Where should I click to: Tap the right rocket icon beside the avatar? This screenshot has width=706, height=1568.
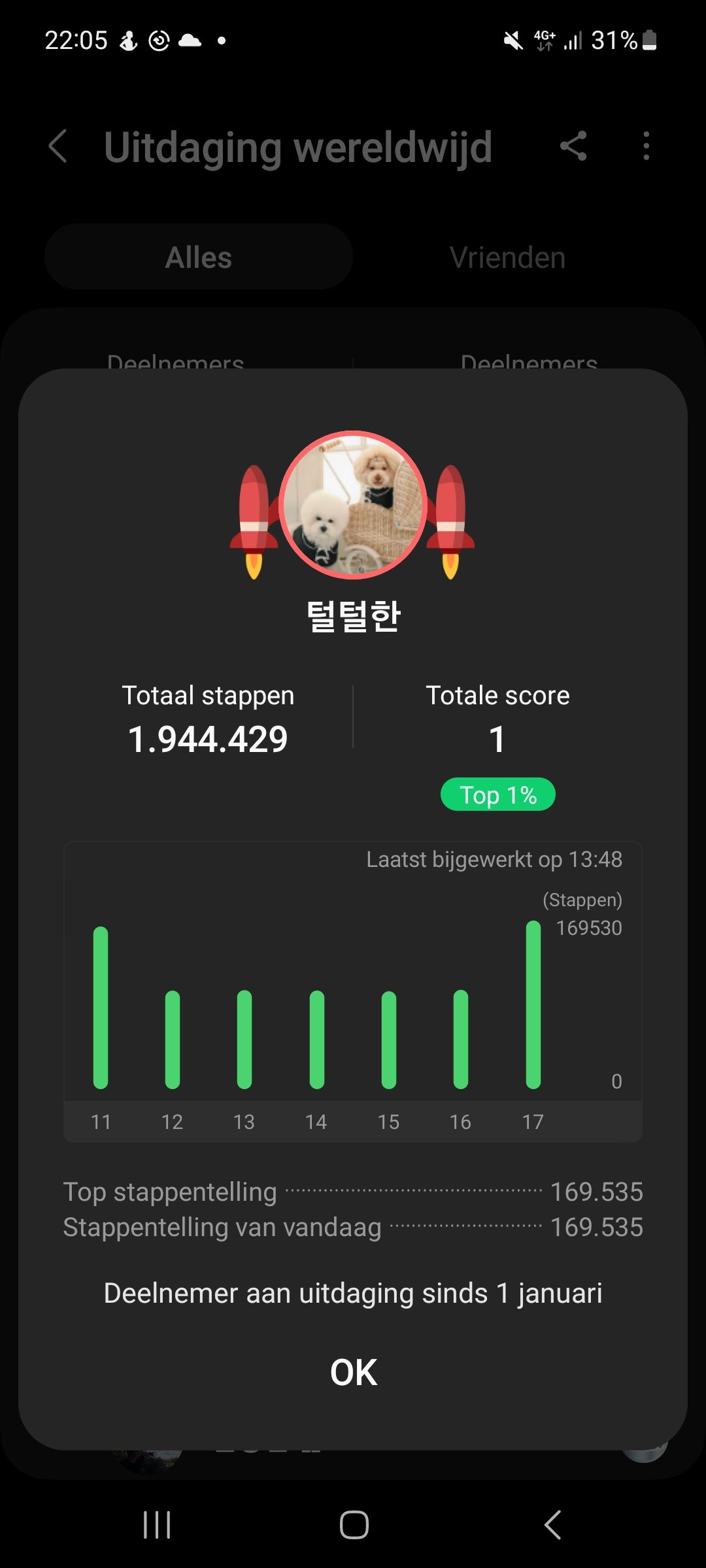[452, 513]
